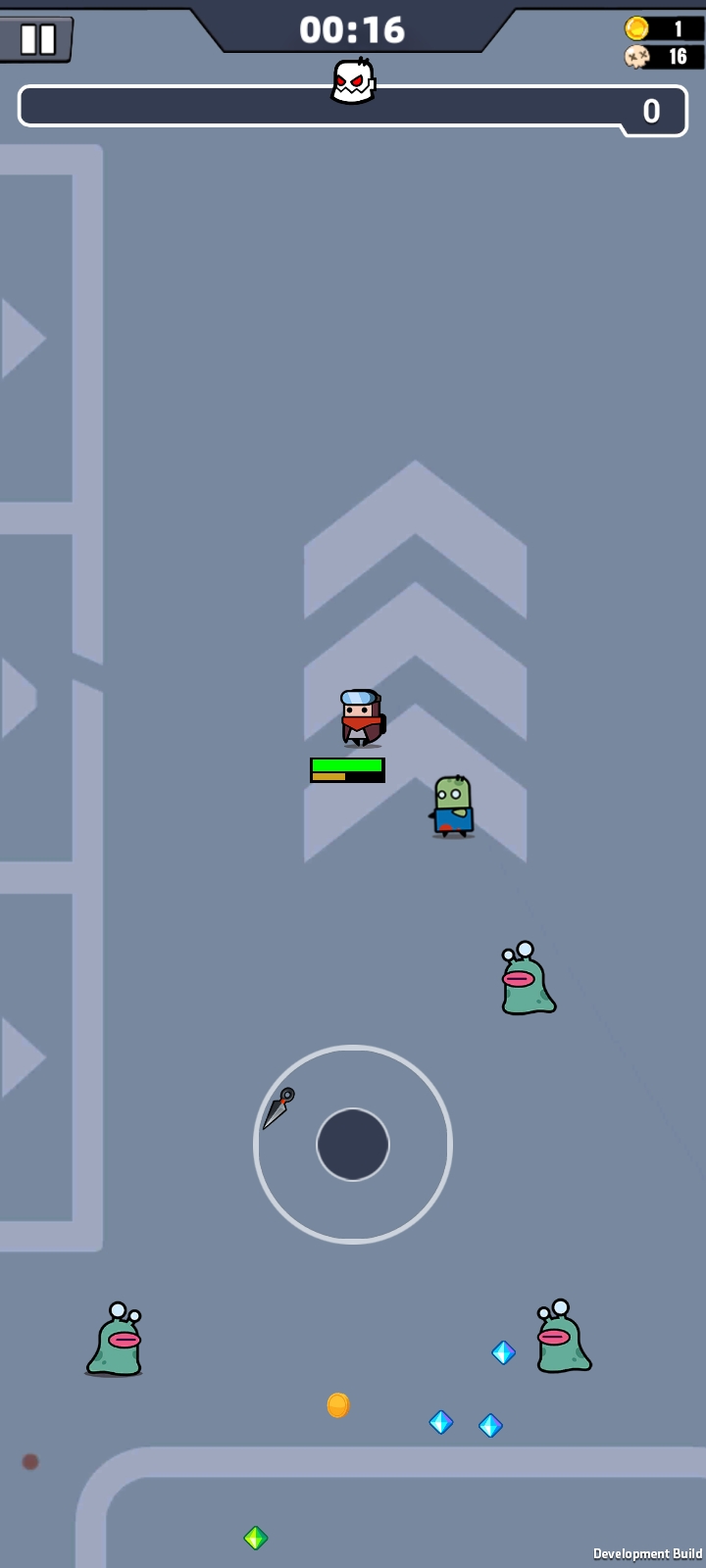This screenshot has width=706, height=1568.
Task: Pause the game
Action: [36, 39]
